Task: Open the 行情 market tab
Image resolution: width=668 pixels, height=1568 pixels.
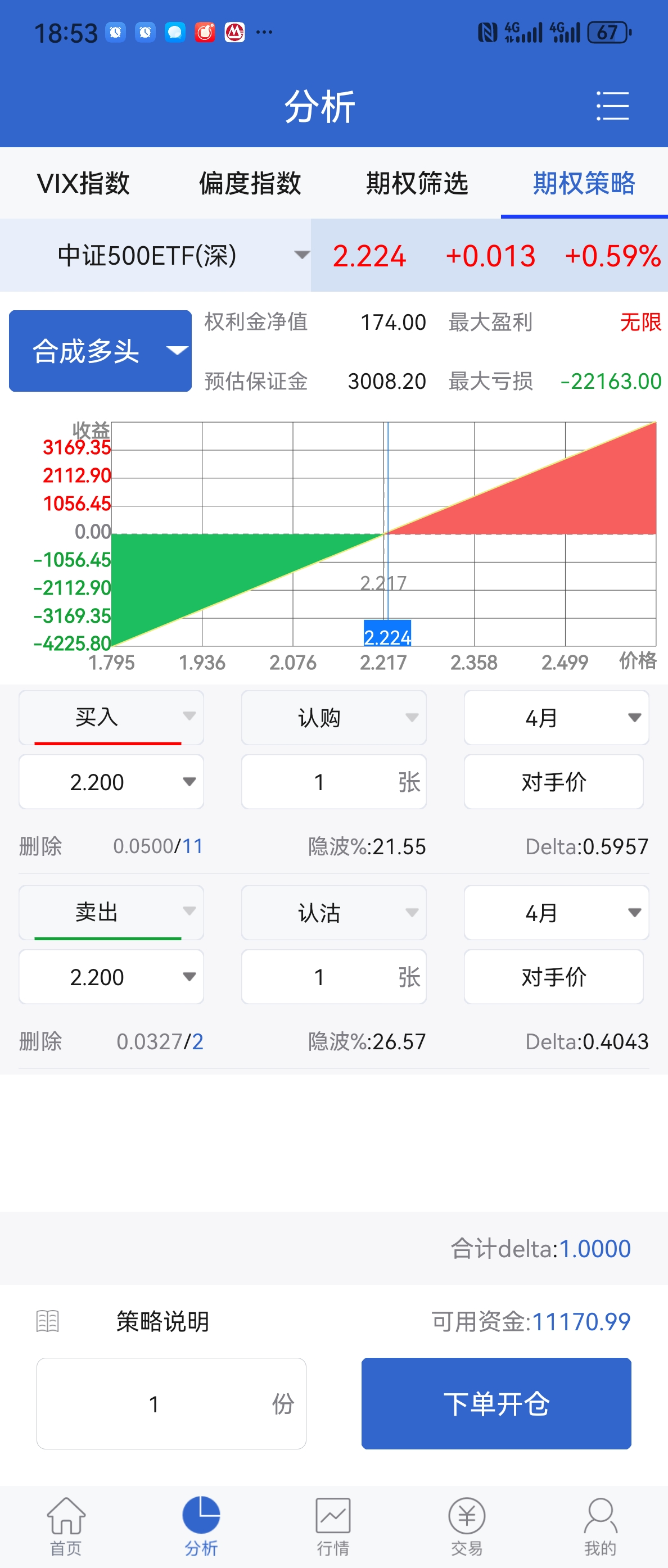Action: (333, 1526)
